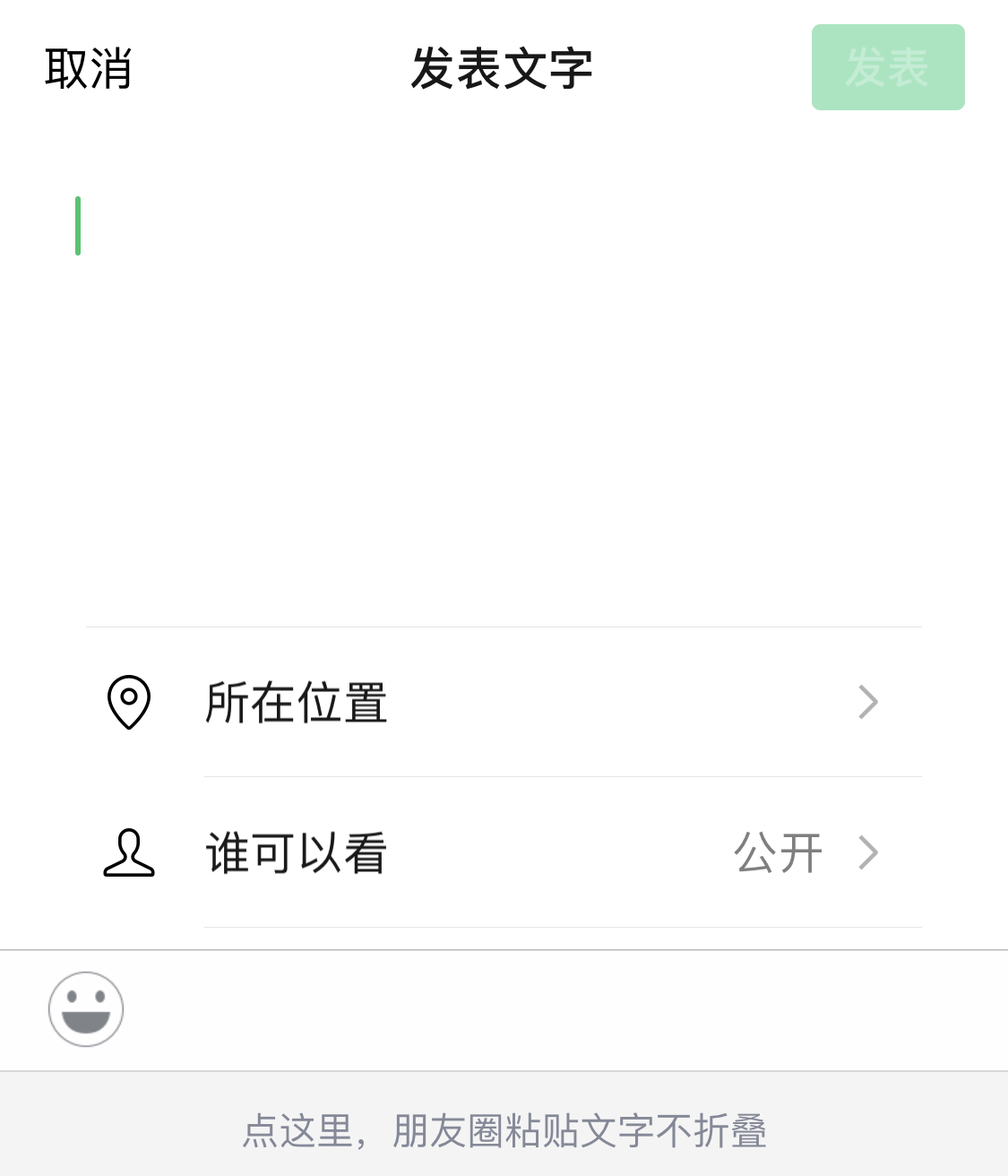Screen dimensions: 1008x1176
Task: Expand the 所在位置 chevron
Action: tap(867, 702)
